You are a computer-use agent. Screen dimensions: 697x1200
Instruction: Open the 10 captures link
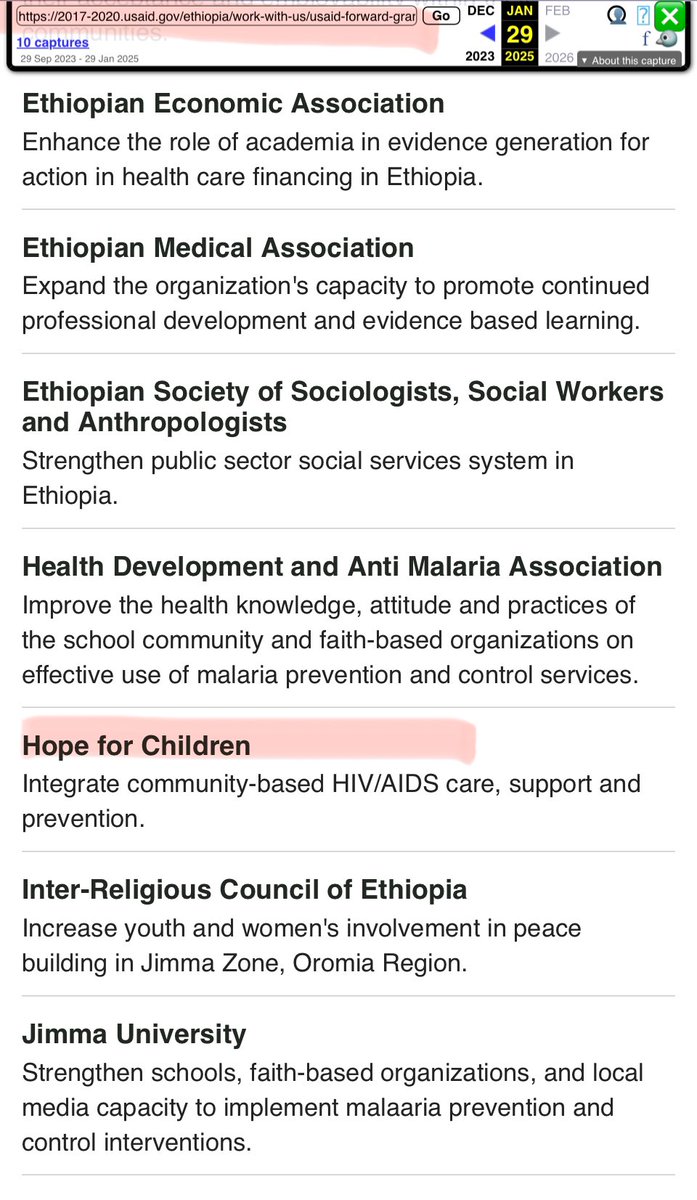(52, 43)
